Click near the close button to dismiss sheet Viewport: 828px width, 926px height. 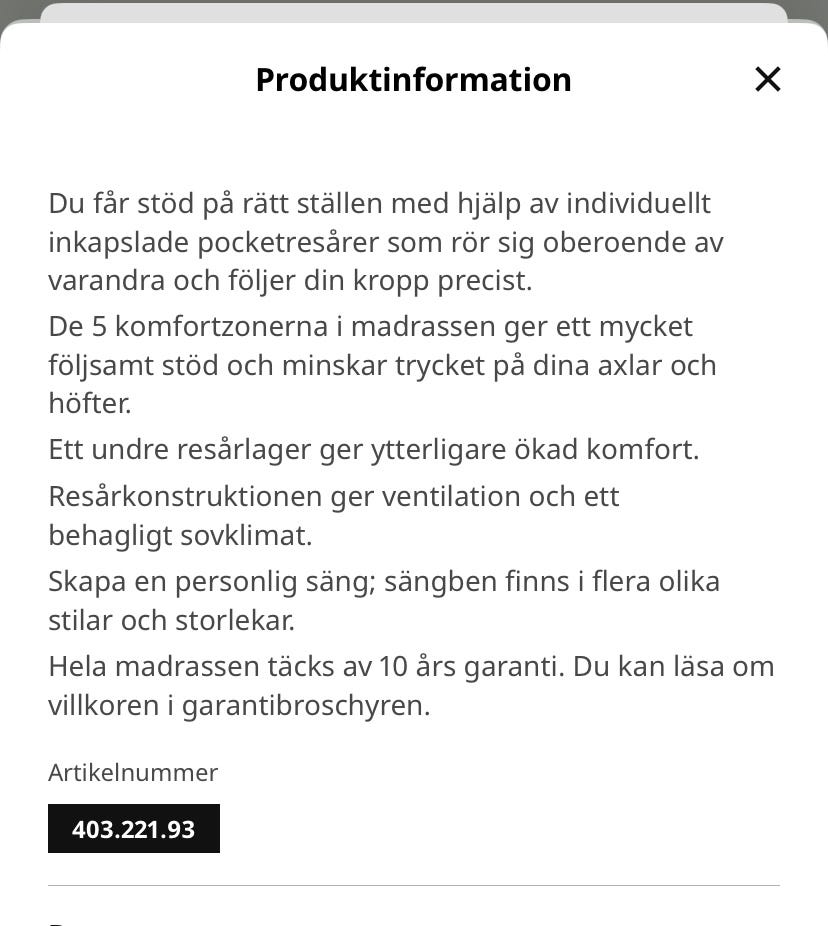tap(767, 78)
